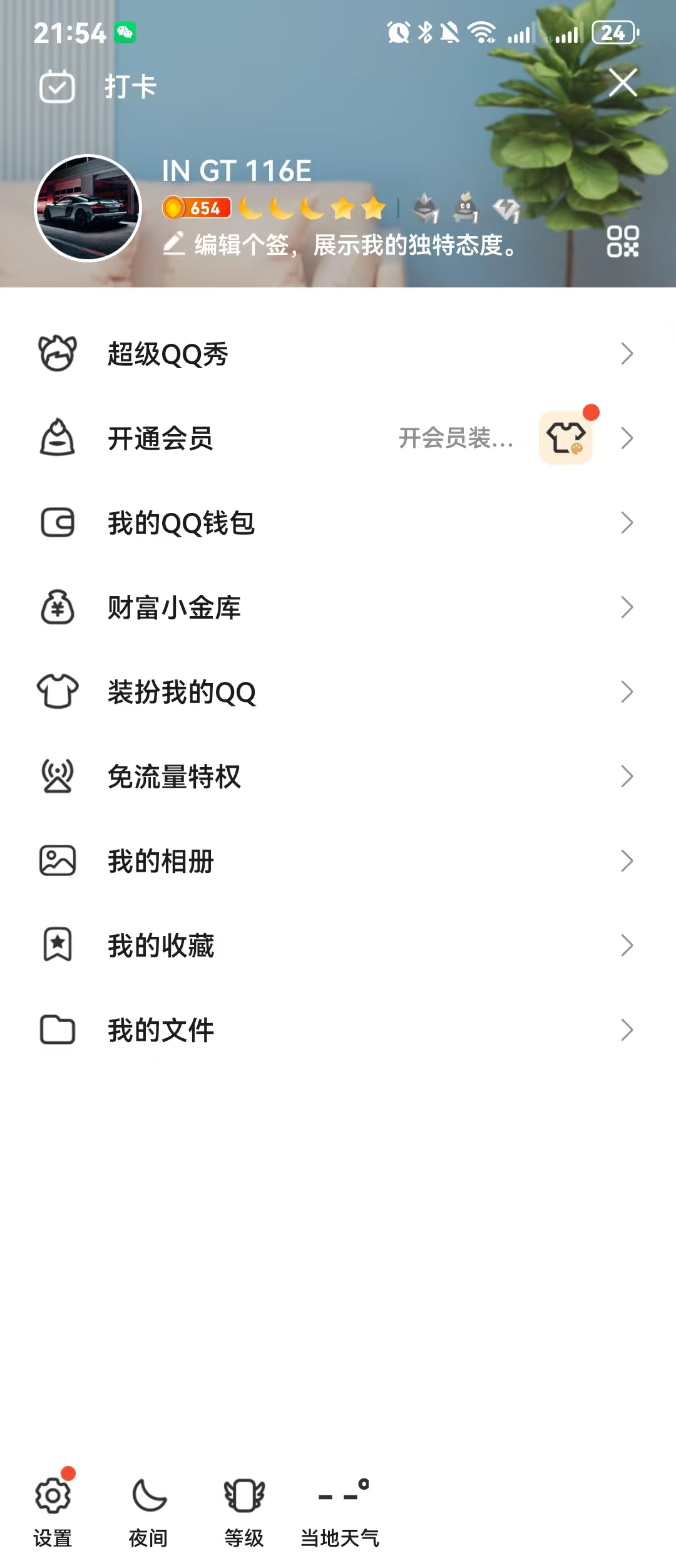
Task: Close the side drawer
Action: coord(623,83)
